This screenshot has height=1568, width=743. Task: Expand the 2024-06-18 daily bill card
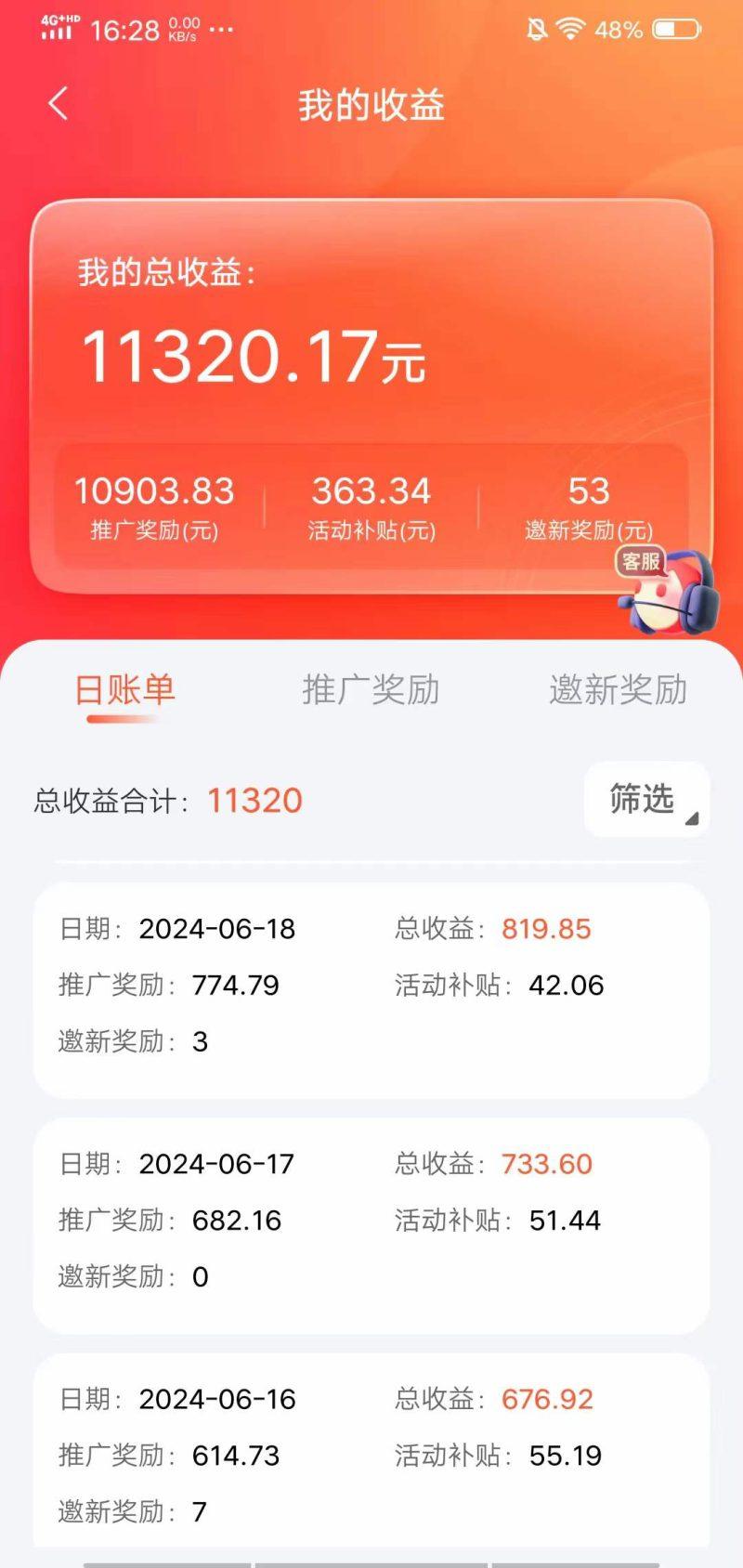[x=370, y=985]
